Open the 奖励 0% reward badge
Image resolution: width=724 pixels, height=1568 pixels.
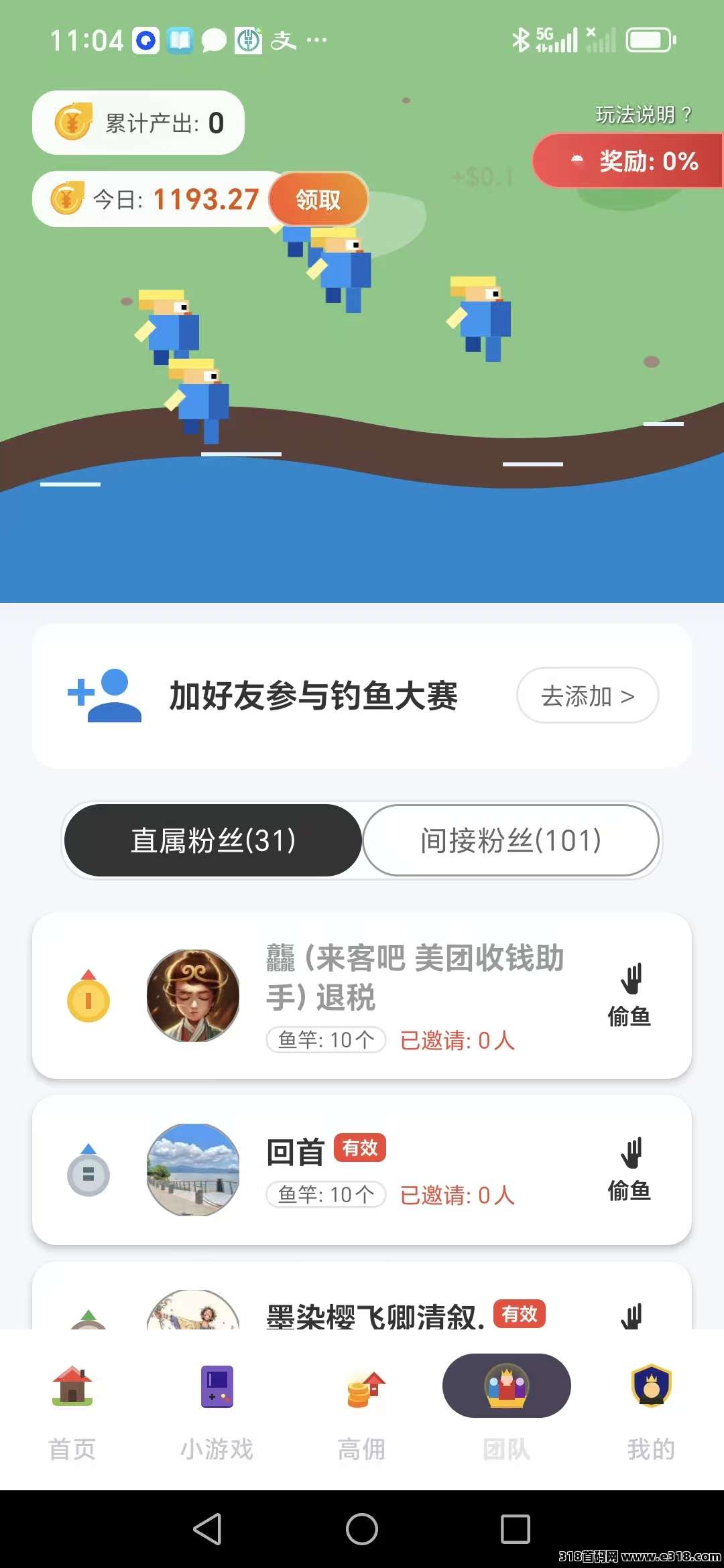(630, 161)
